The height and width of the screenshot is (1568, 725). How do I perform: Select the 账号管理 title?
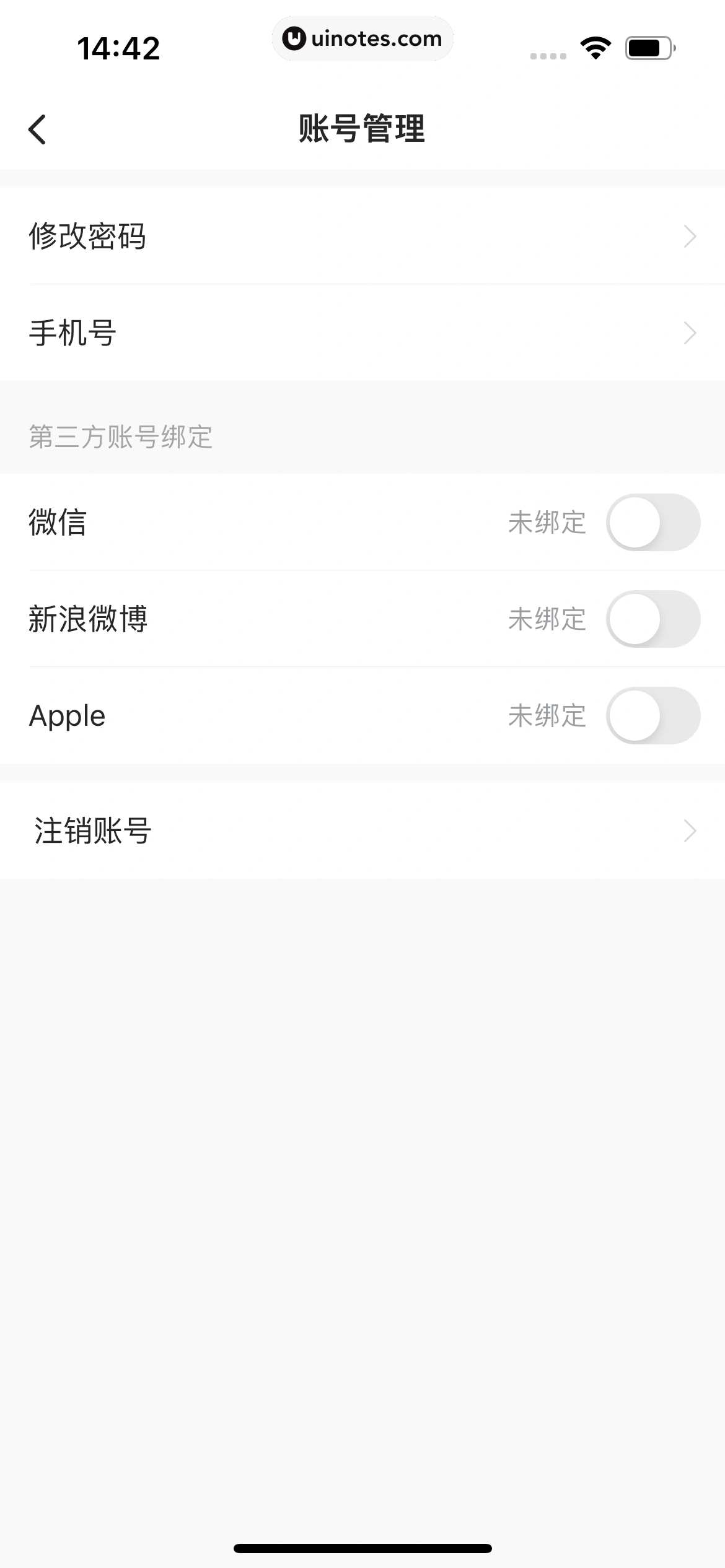(362, 128)
